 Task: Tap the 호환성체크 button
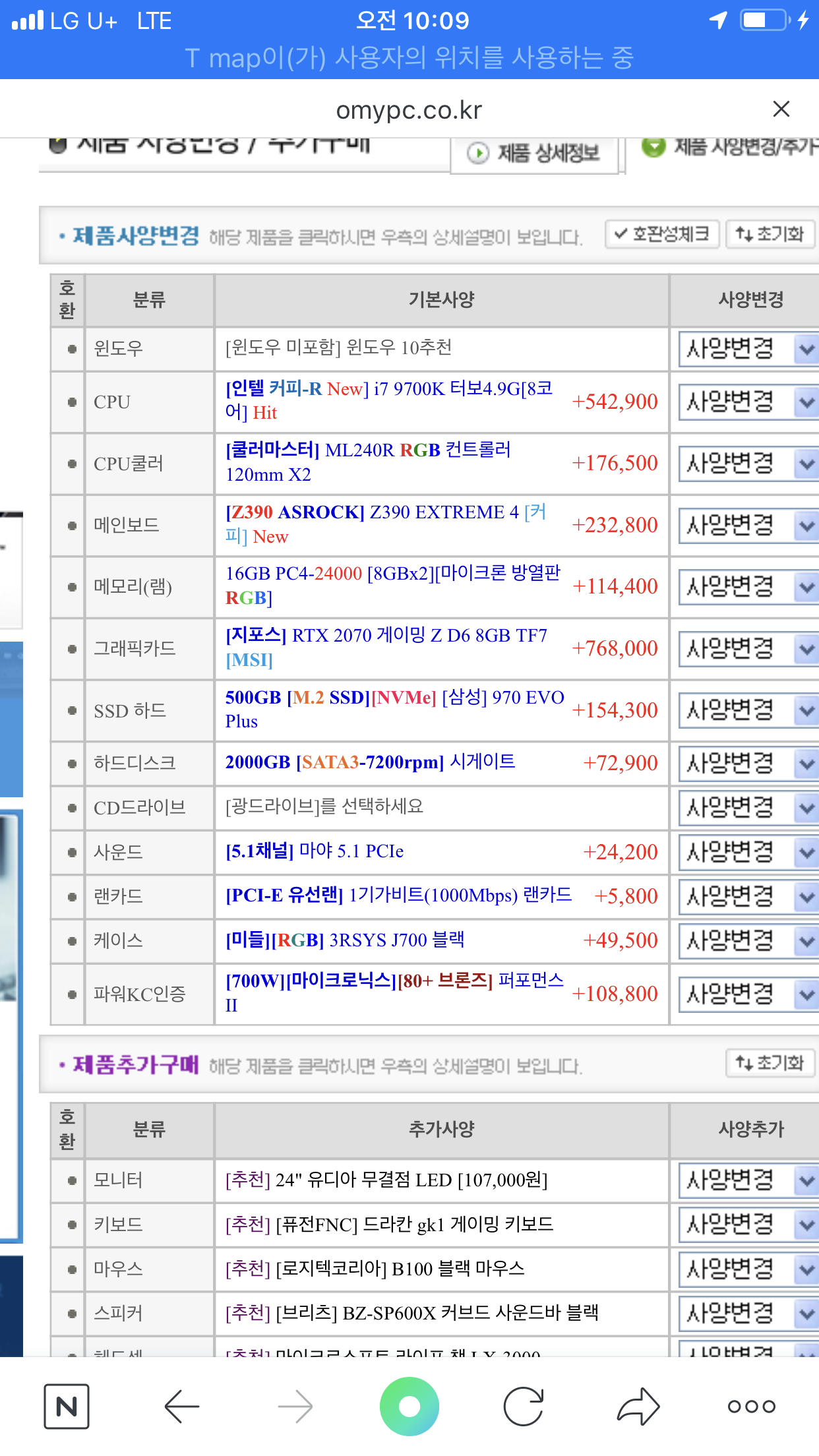pos(661,234)
